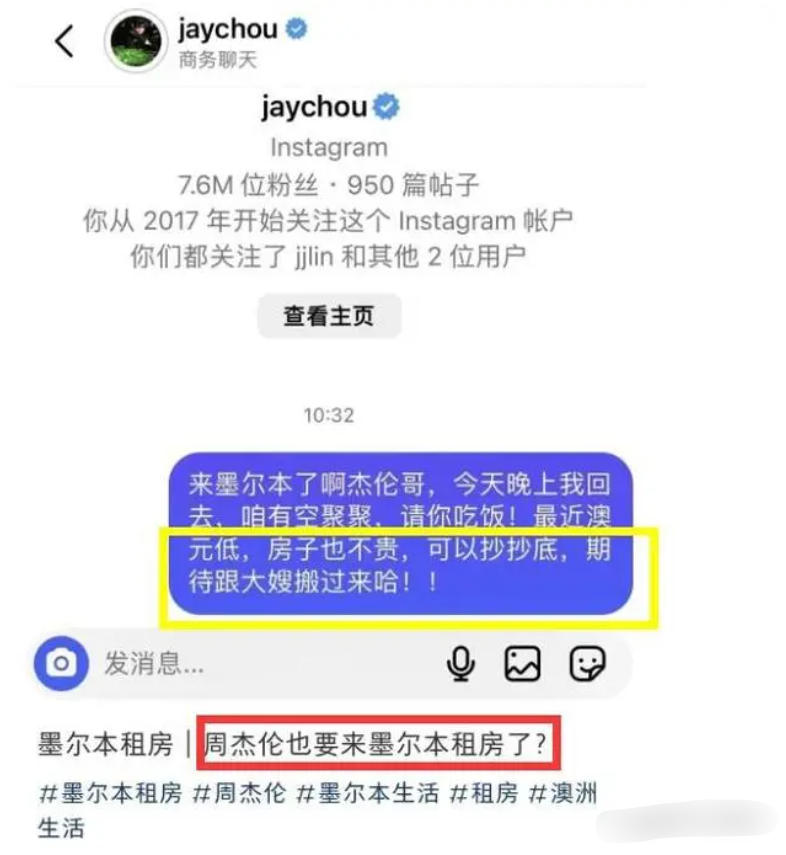Open the #周杰伦 hashtag

tap(238, 794)
